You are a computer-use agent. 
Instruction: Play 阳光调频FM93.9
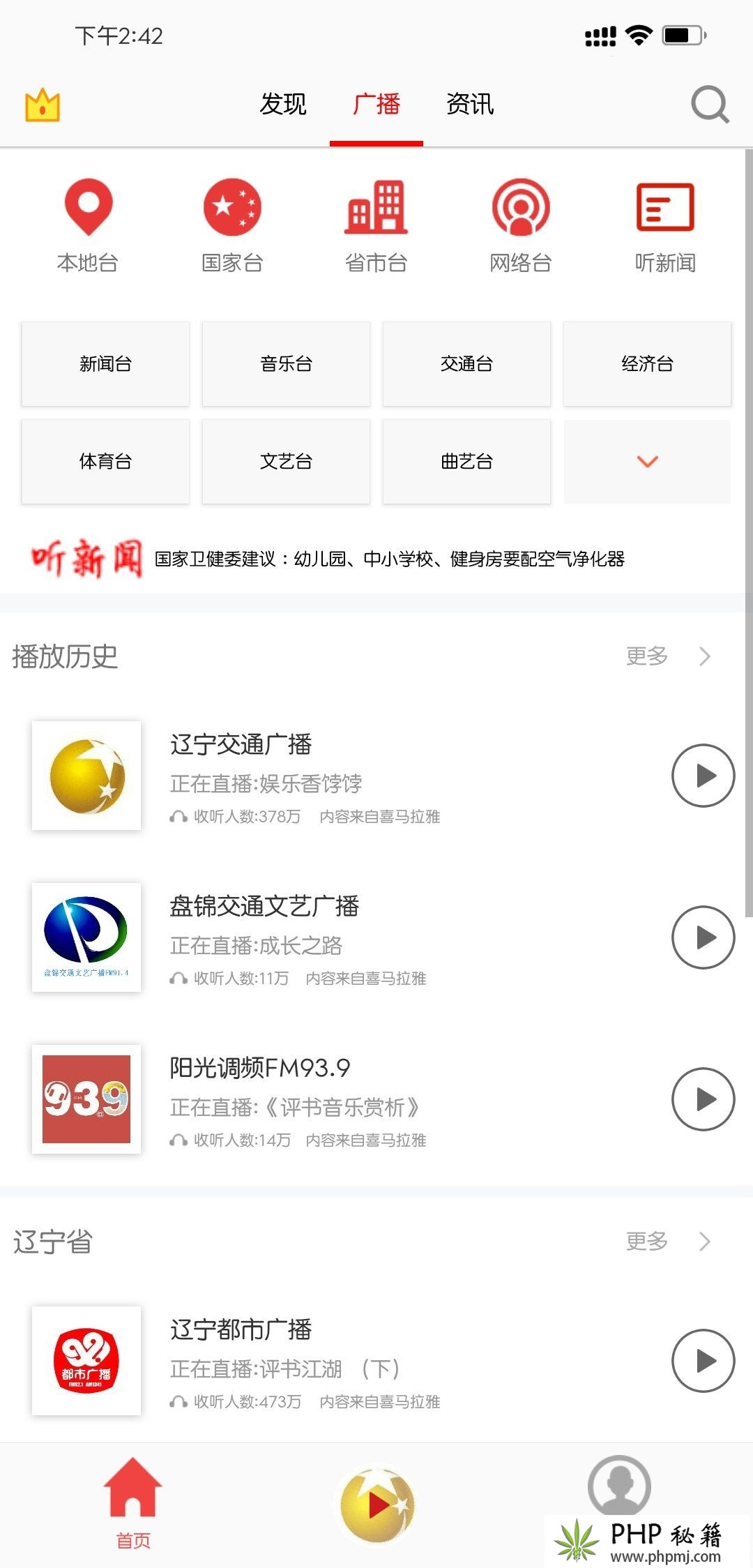pyautogui.click(x=703, y=1099)
